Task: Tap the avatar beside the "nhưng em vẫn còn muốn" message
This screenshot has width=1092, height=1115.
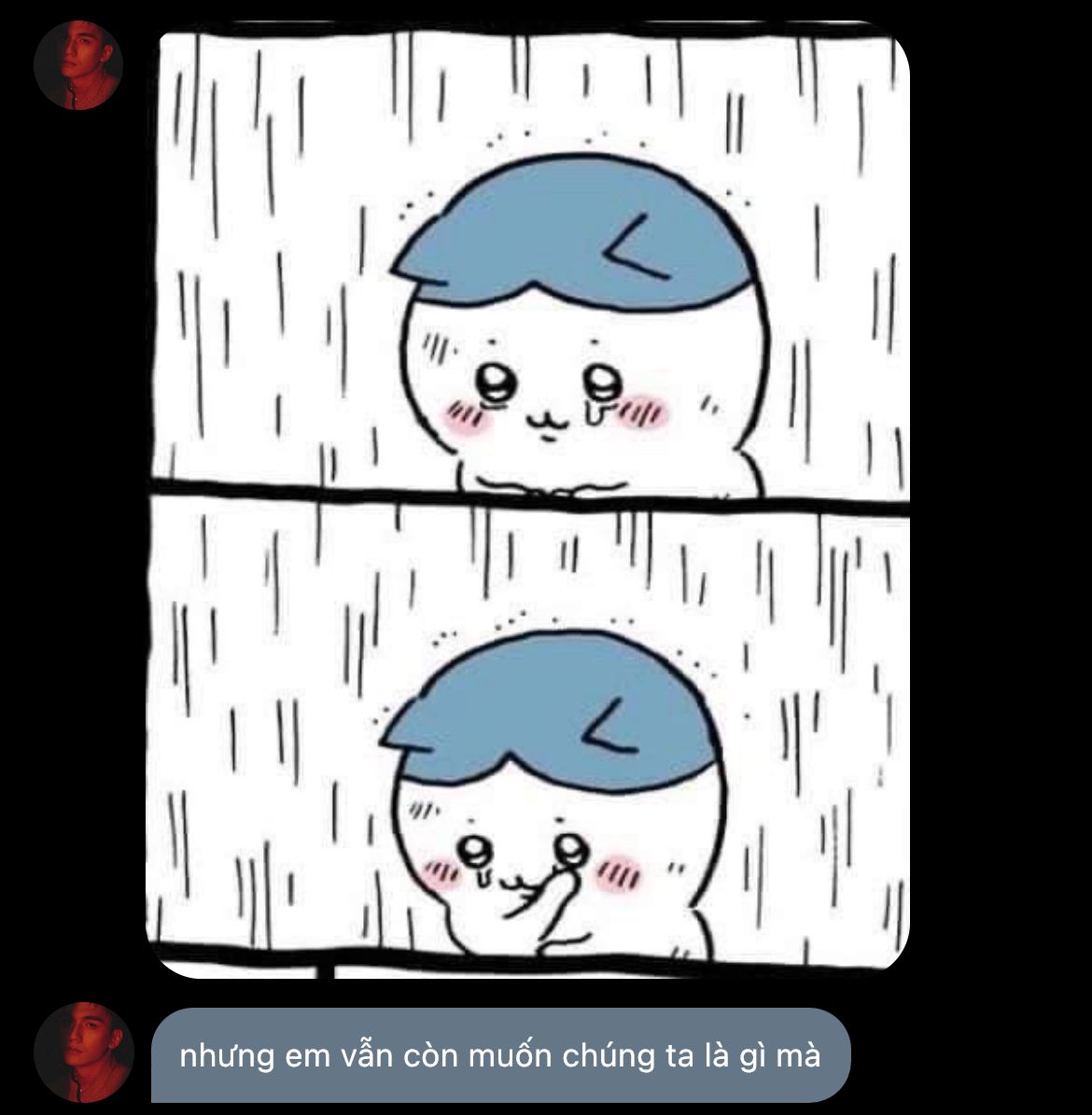Action: pos(84,1052)
